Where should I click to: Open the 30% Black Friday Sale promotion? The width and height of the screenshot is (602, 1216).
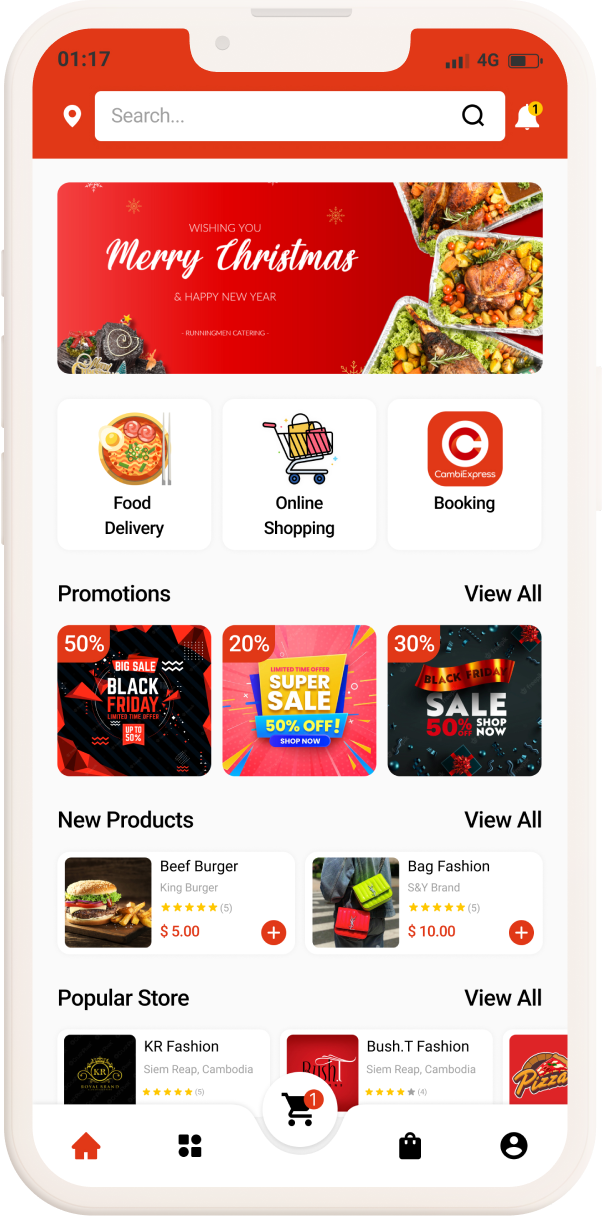[464, 700]
